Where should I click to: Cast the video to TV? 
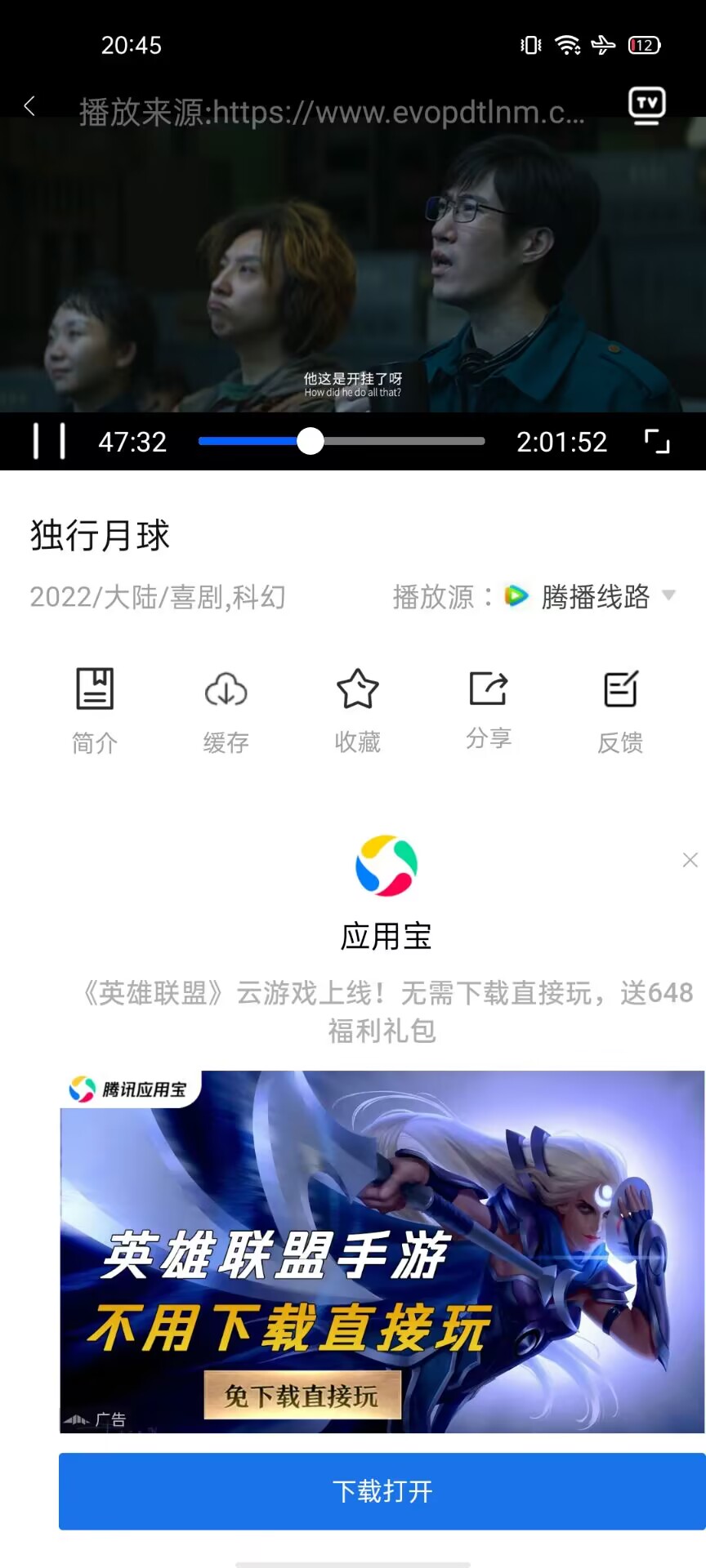click(x=646, y=105)
